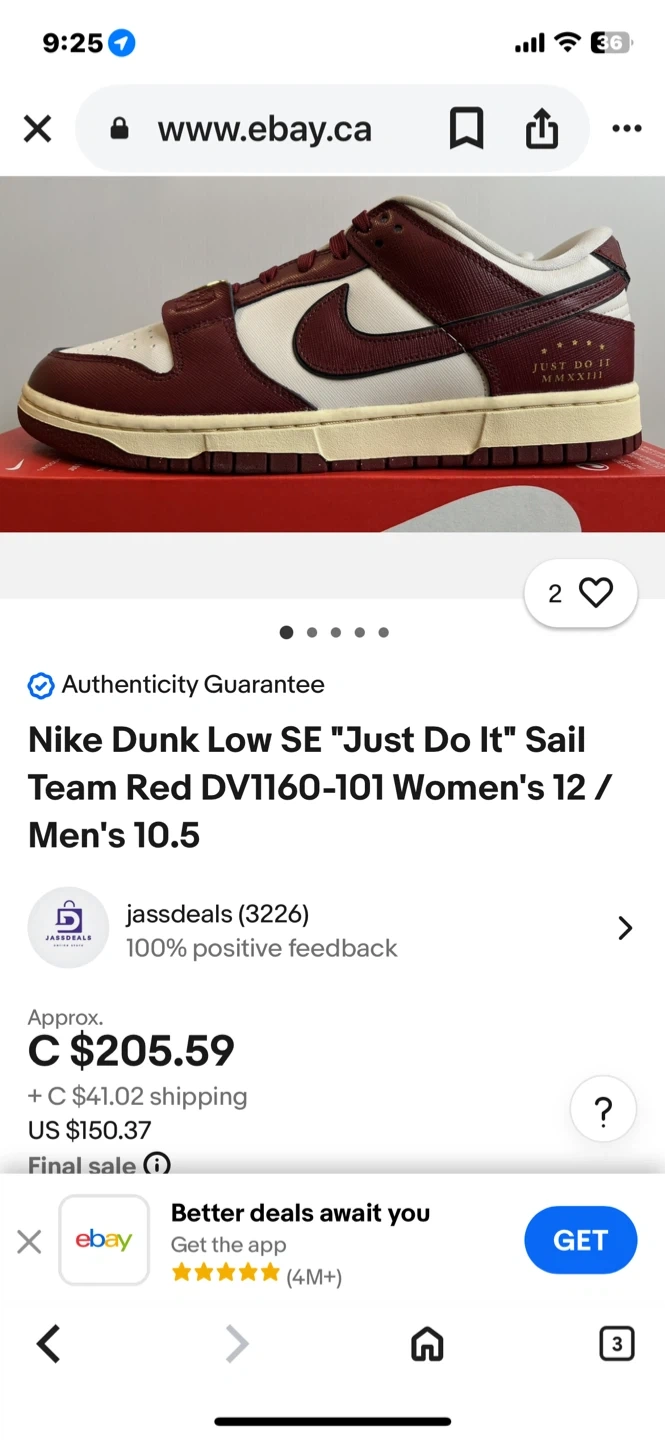The image size is (665, 1440).
Task: Open the browser overflow menu
Action: (x=627, y=129)
